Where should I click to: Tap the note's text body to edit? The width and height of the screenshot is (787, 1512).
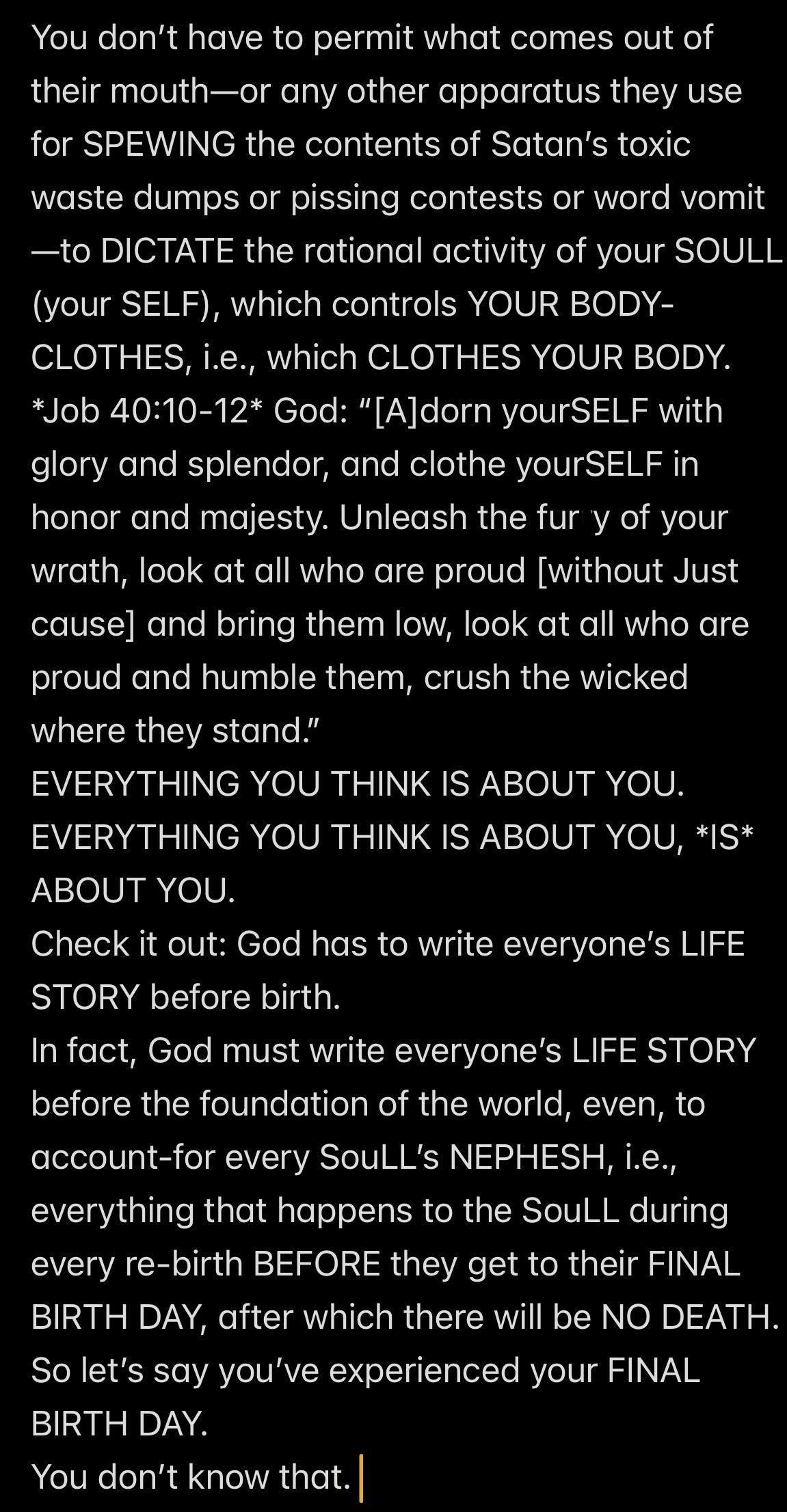click(x=393, y=752)
